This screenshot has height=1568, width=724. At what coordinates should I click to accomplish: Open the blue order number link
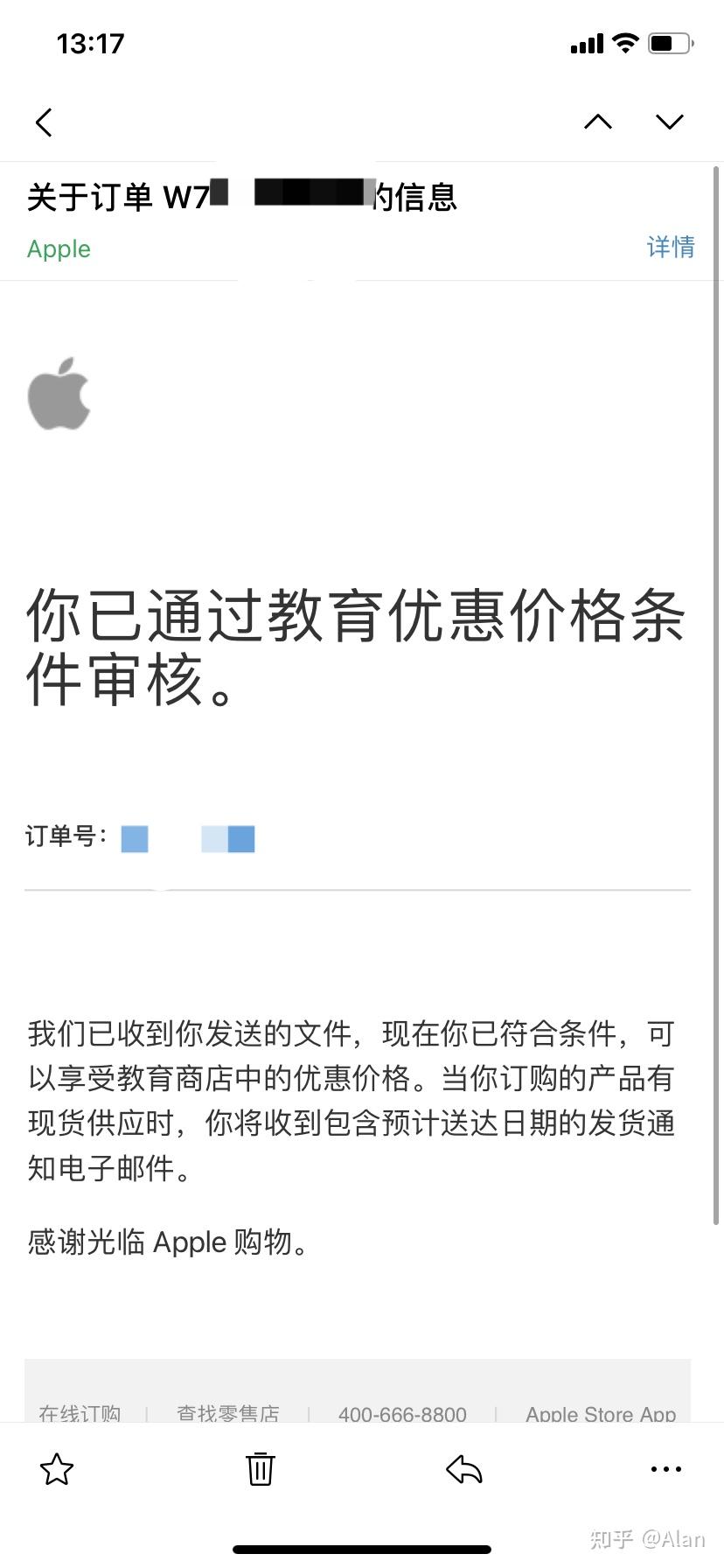188,838
